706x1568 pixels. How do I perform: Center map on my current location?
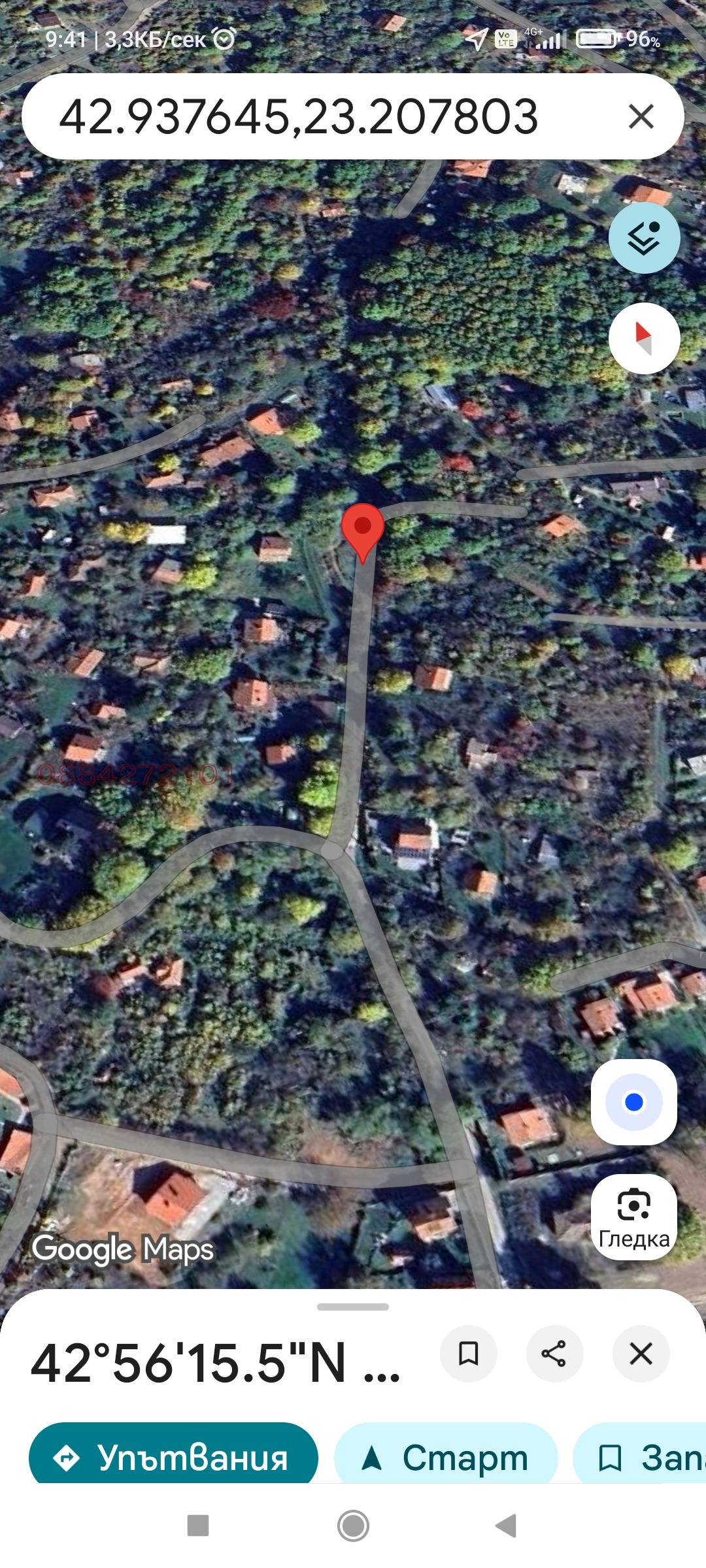633,1102
